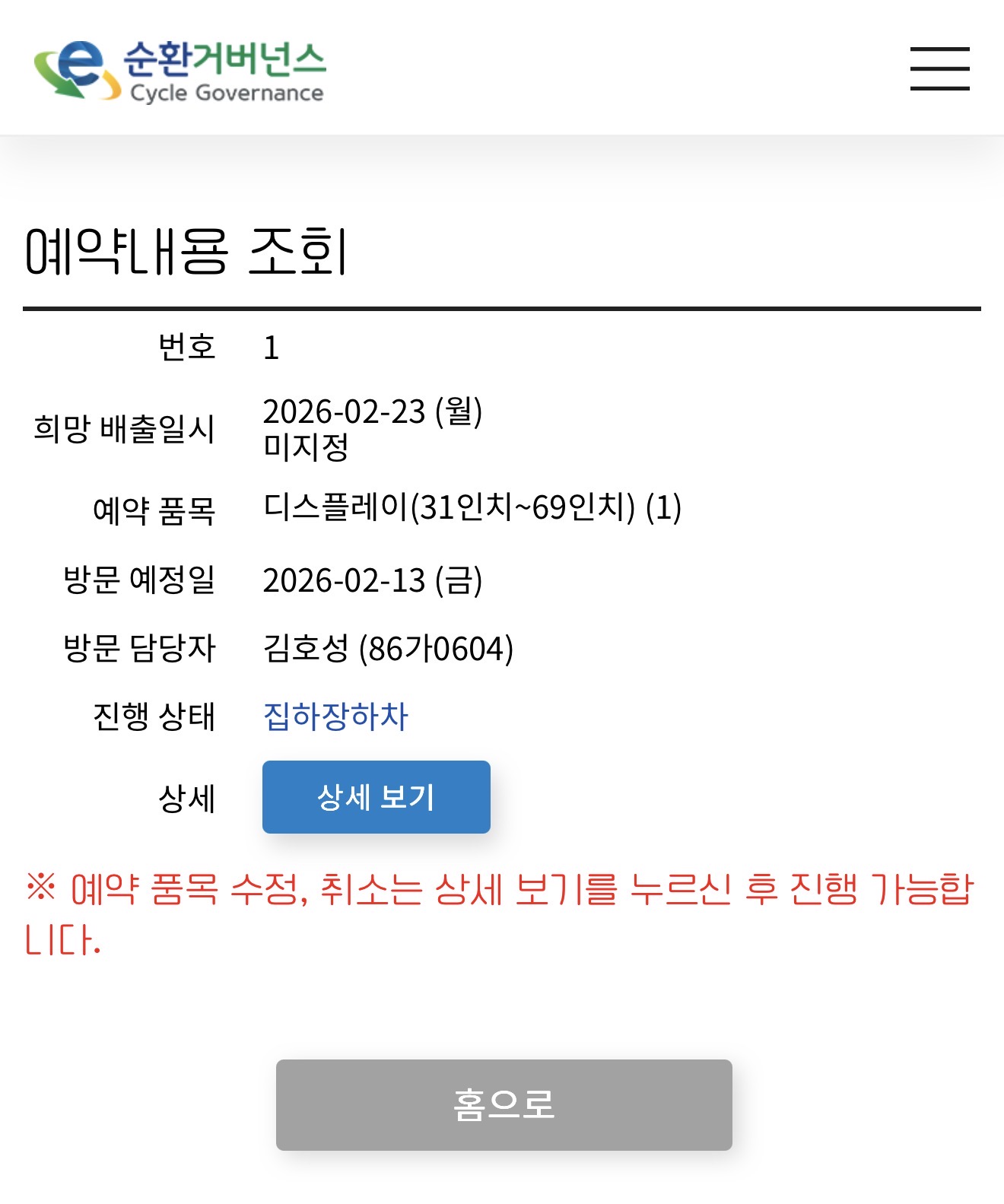Open the hamburger menu
1004x1204 pixels.
click(939, 68)
